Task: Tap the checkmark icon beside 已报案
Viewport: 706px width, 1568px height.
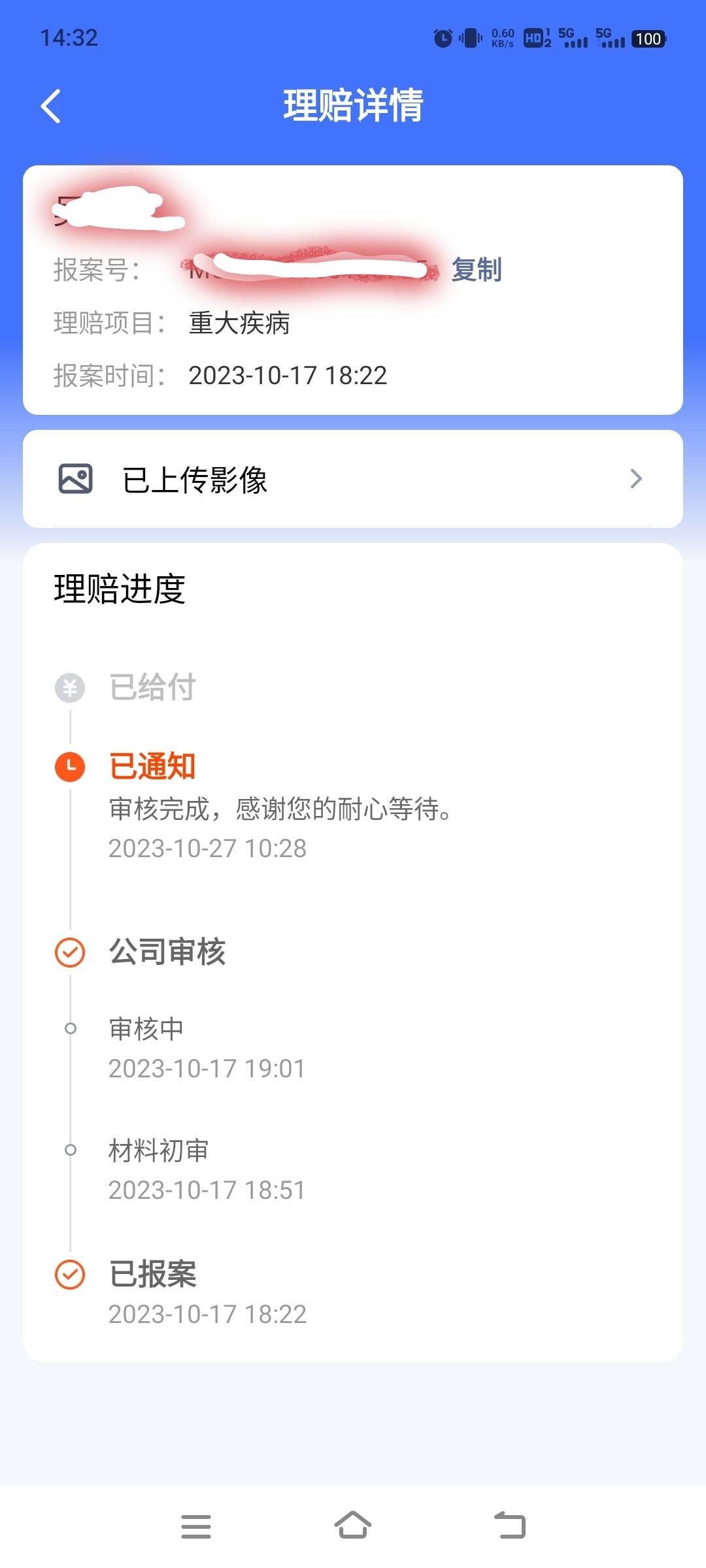Action: point(70,1275)
